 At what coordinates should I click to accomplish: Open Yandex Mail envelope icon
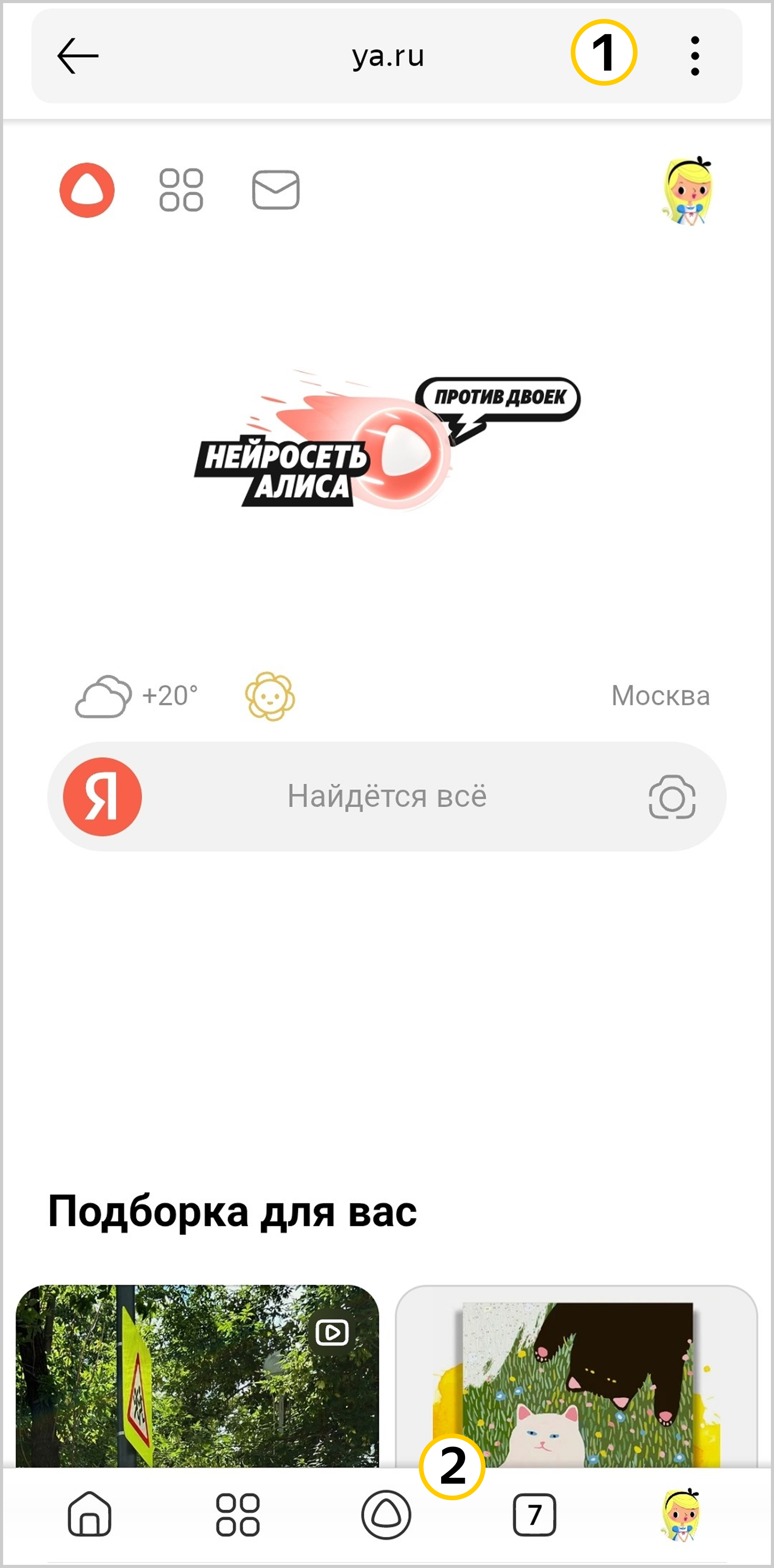pos(276,190)
